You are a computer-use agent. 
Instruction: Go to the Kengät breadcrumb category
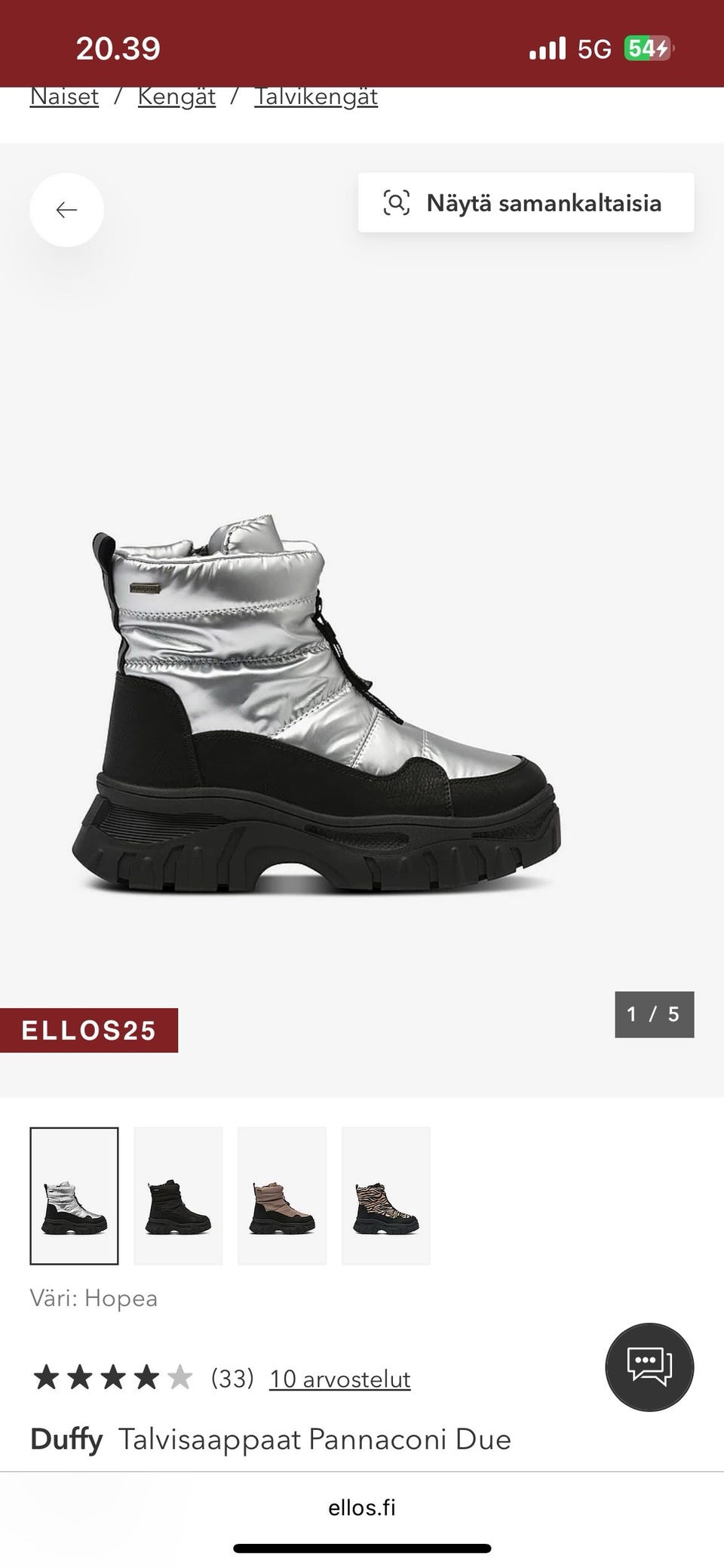[176, 97]
